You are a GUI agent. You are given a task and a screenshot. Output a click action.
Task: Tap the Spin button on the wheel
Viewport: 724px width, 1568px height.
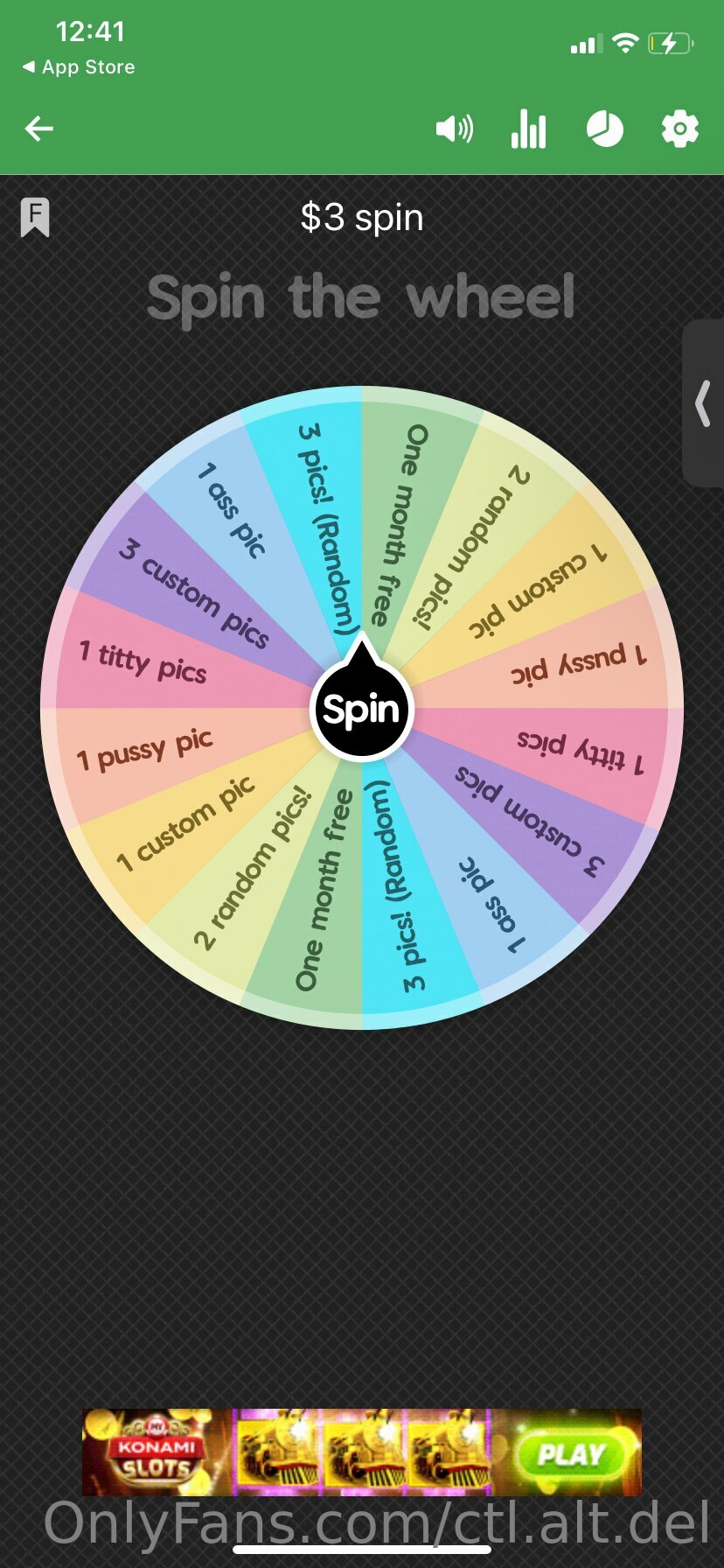click(361, 709)
